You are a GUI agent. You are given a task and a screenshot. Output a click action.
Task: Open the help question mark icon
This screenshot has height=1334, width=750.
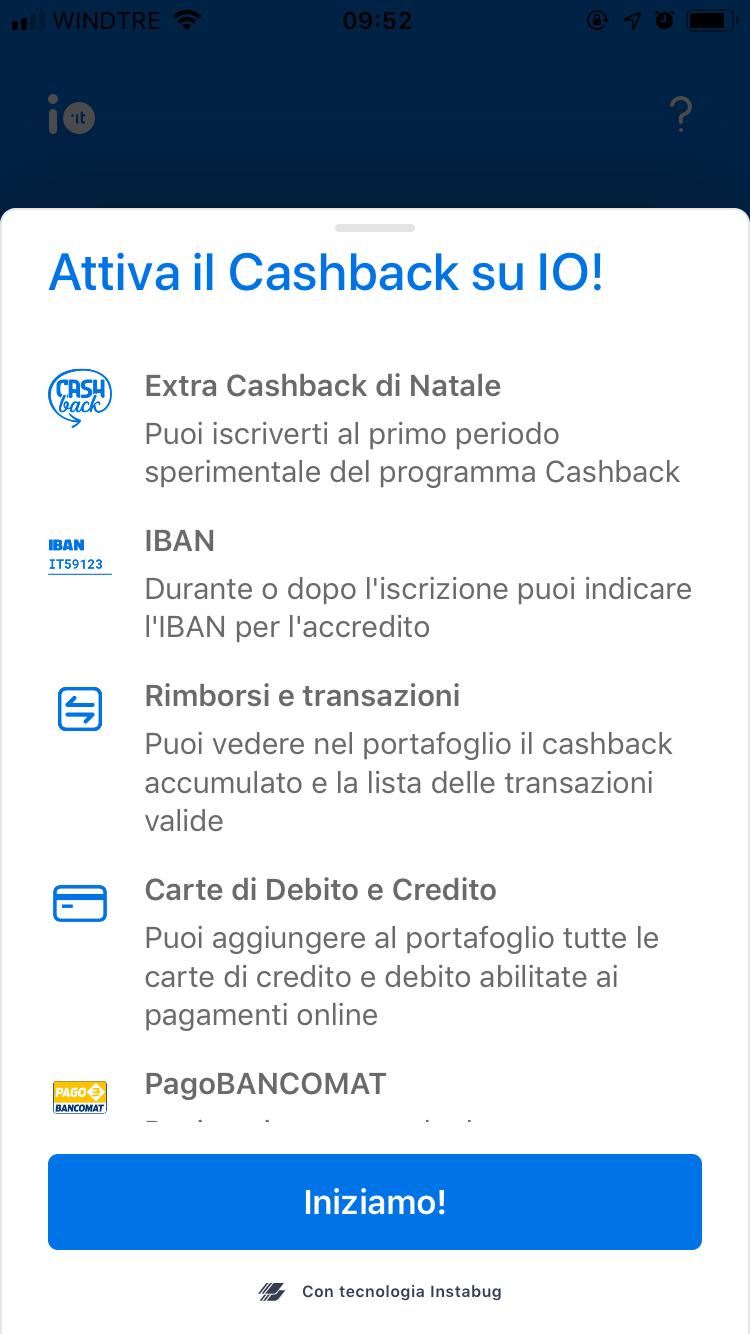680,115
